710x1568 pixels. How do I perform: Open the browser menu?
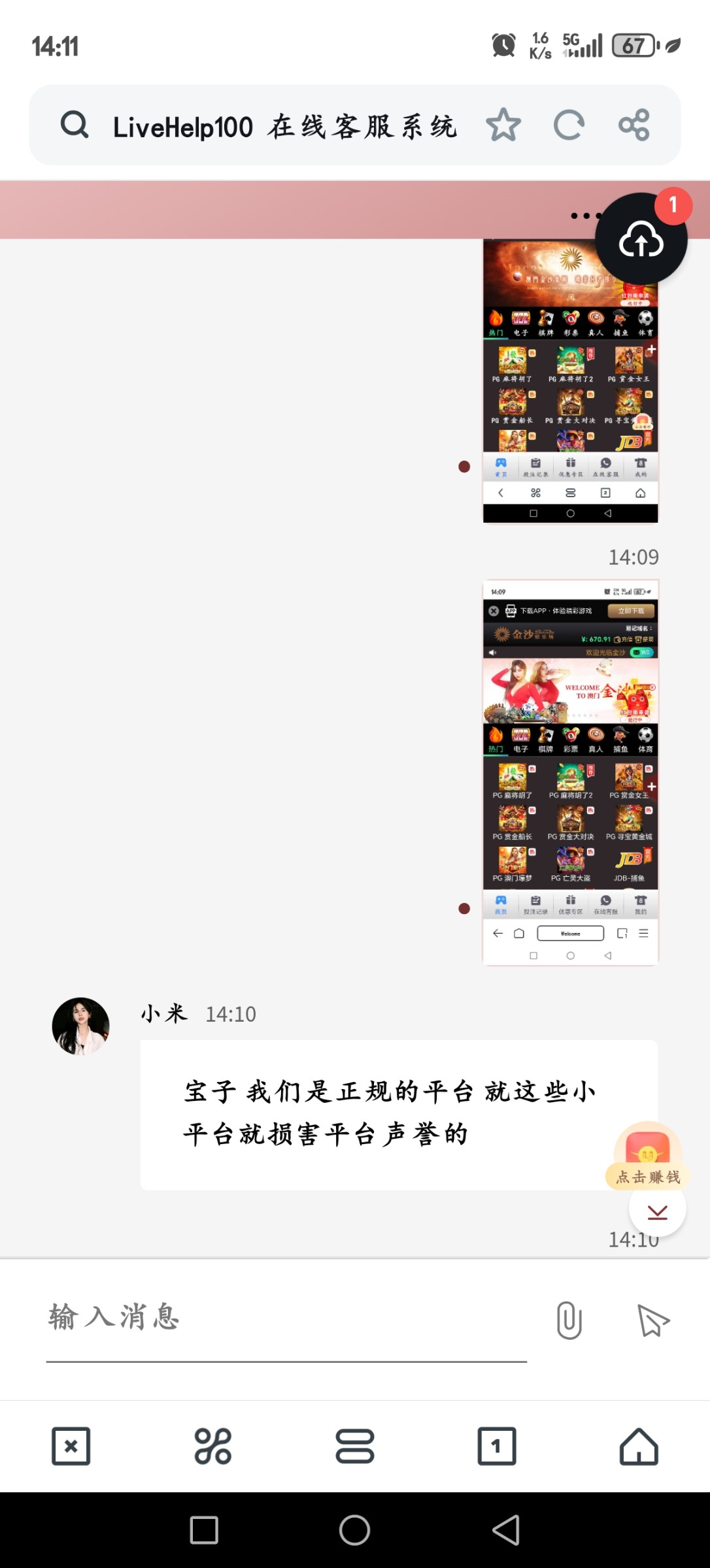355,1446
